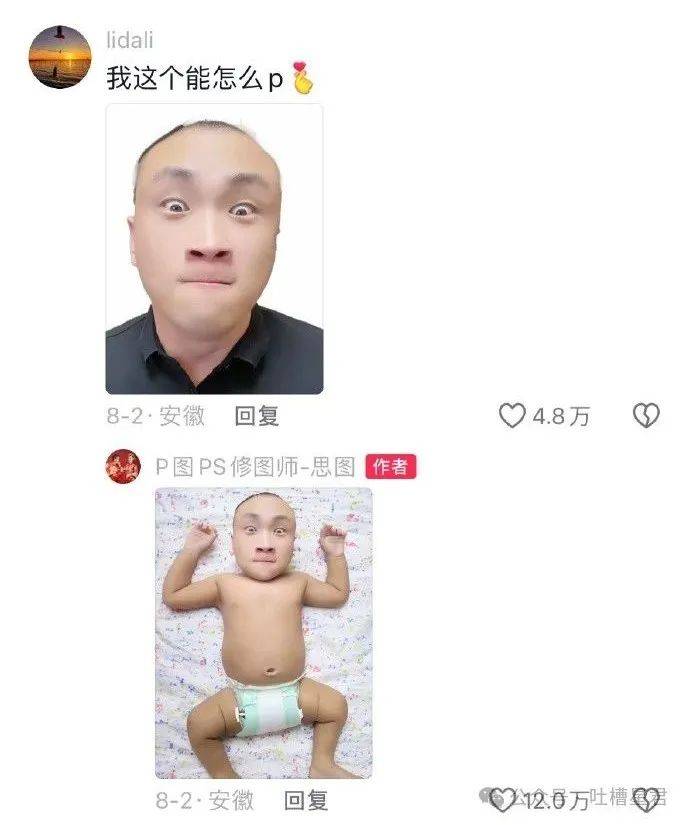The image size is (690, 825).
Task: View the edited baby photo reply
Action: point(263,632)
